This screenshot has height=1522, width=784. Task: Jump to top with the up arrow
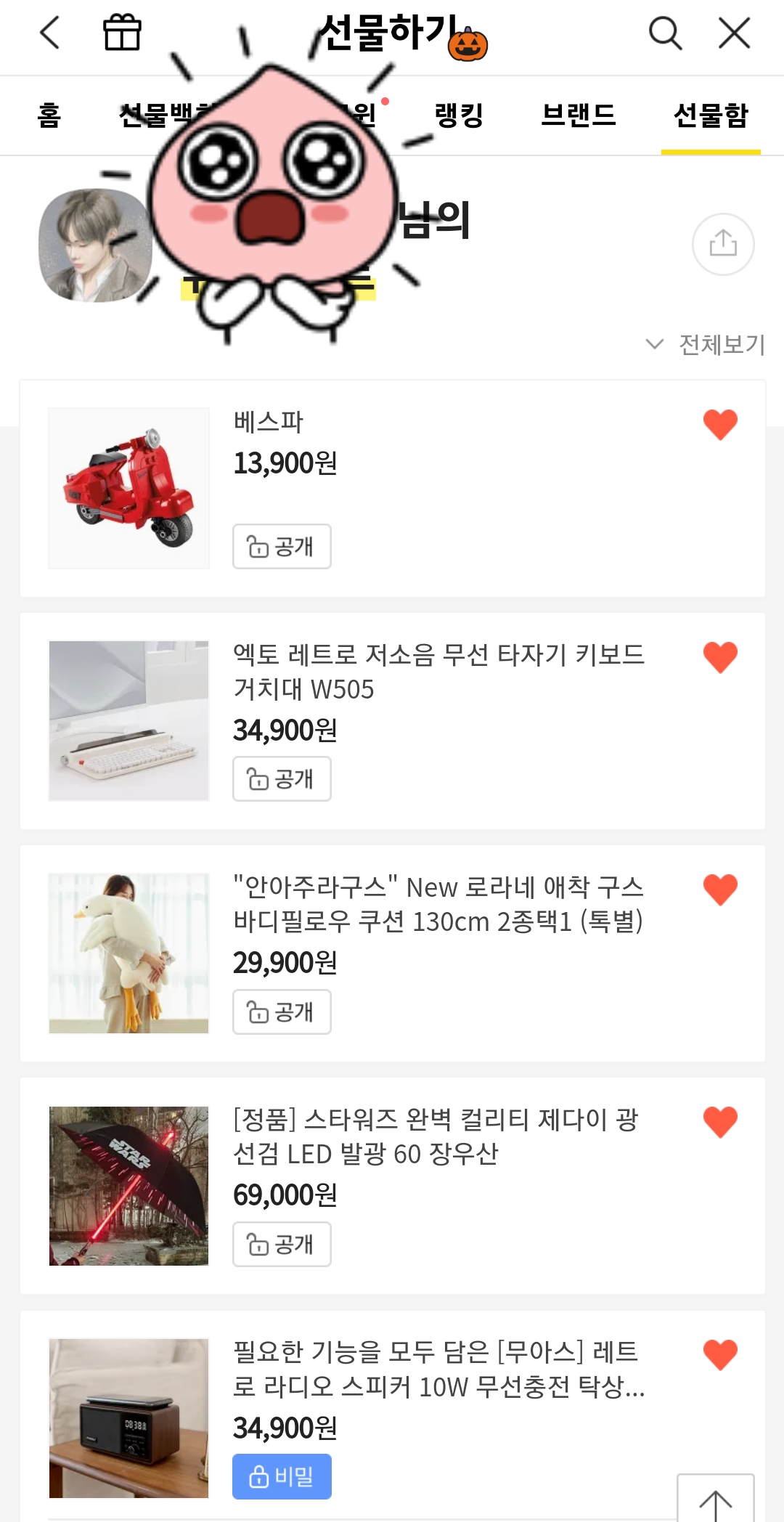pyautogui.click(x=716, y=1502)
